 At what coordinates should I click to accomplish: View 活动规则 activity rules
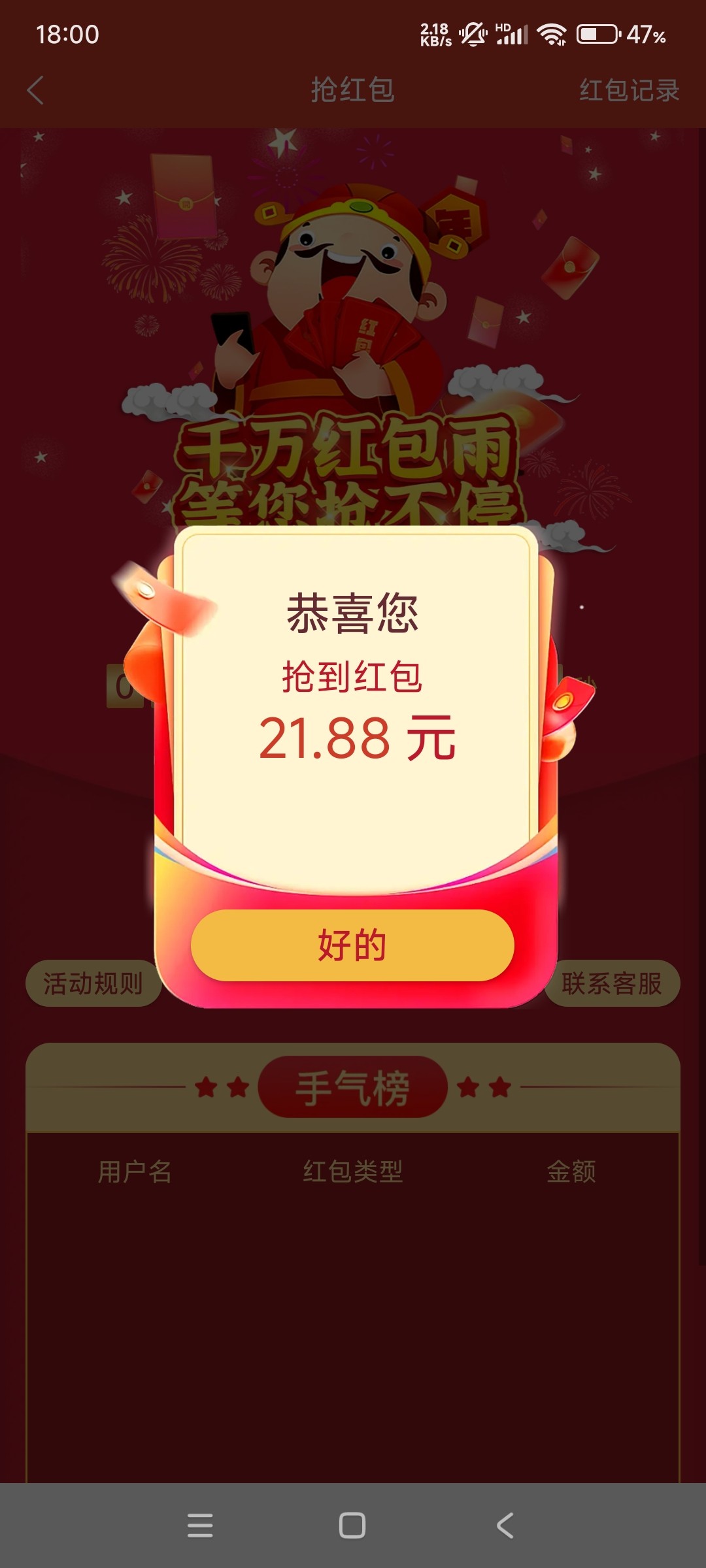point(92,983)
